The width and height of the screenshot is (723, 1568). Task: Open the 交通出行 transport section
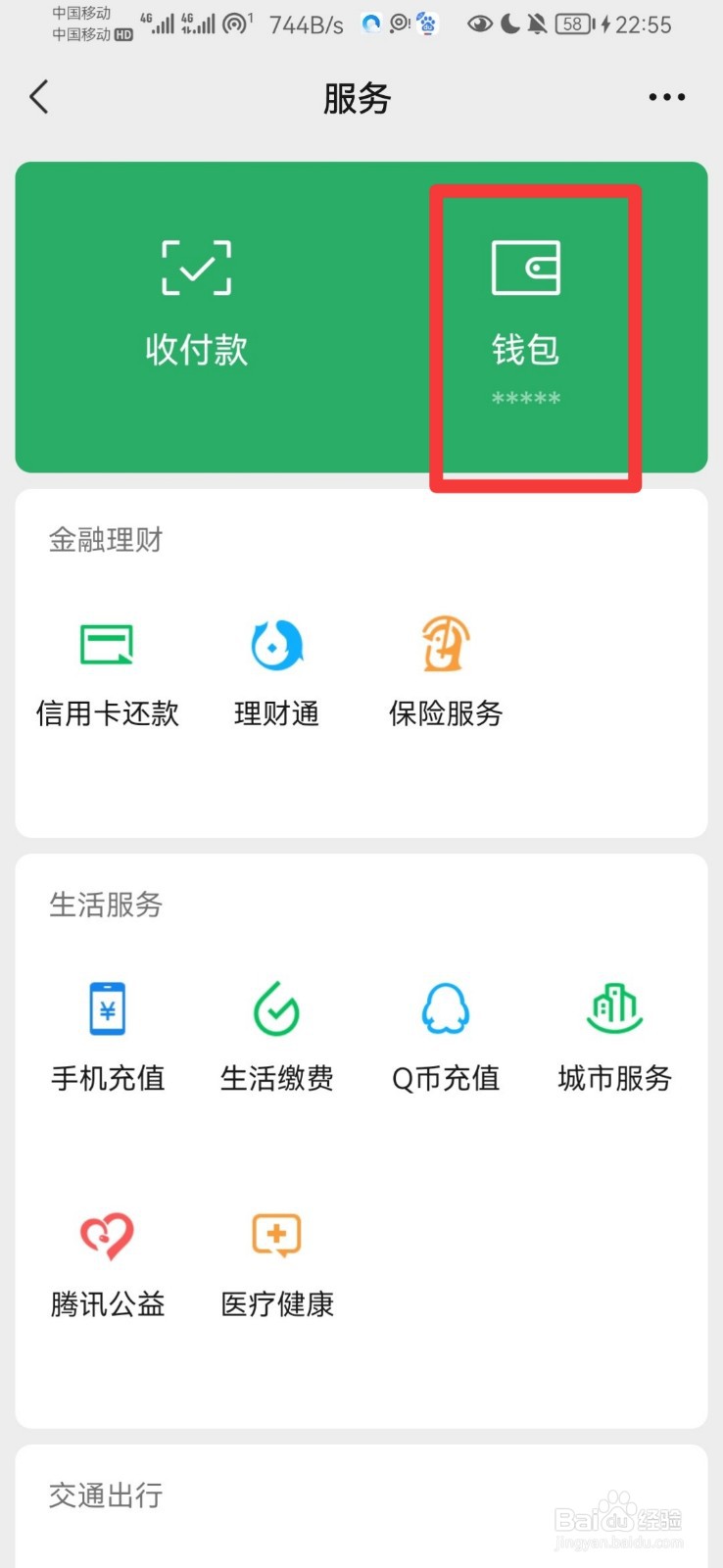coord(104,1496)
